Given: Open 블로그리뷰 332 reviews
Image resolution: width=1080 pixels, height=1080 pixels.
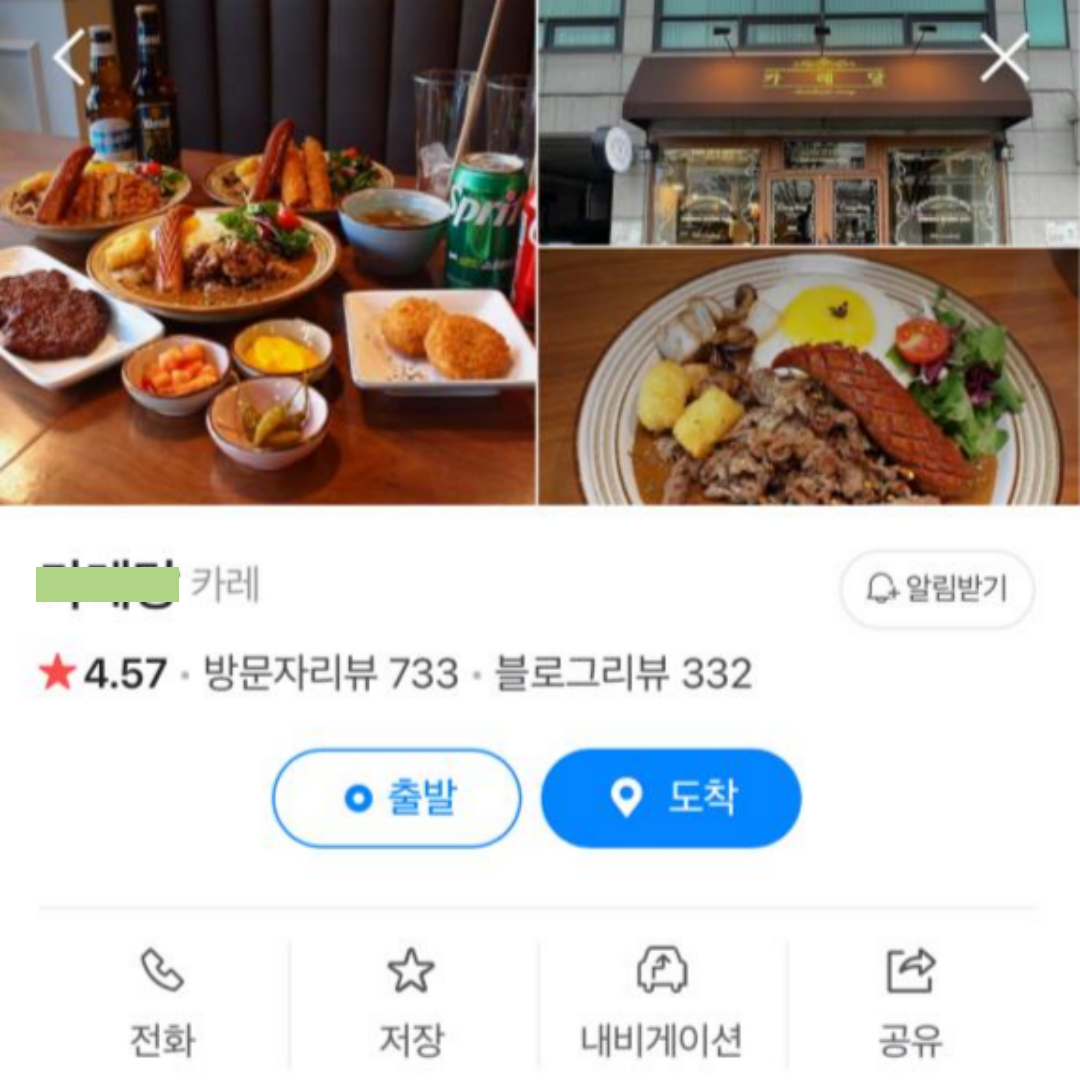Looking at the screenshot, I should (623, 674).
